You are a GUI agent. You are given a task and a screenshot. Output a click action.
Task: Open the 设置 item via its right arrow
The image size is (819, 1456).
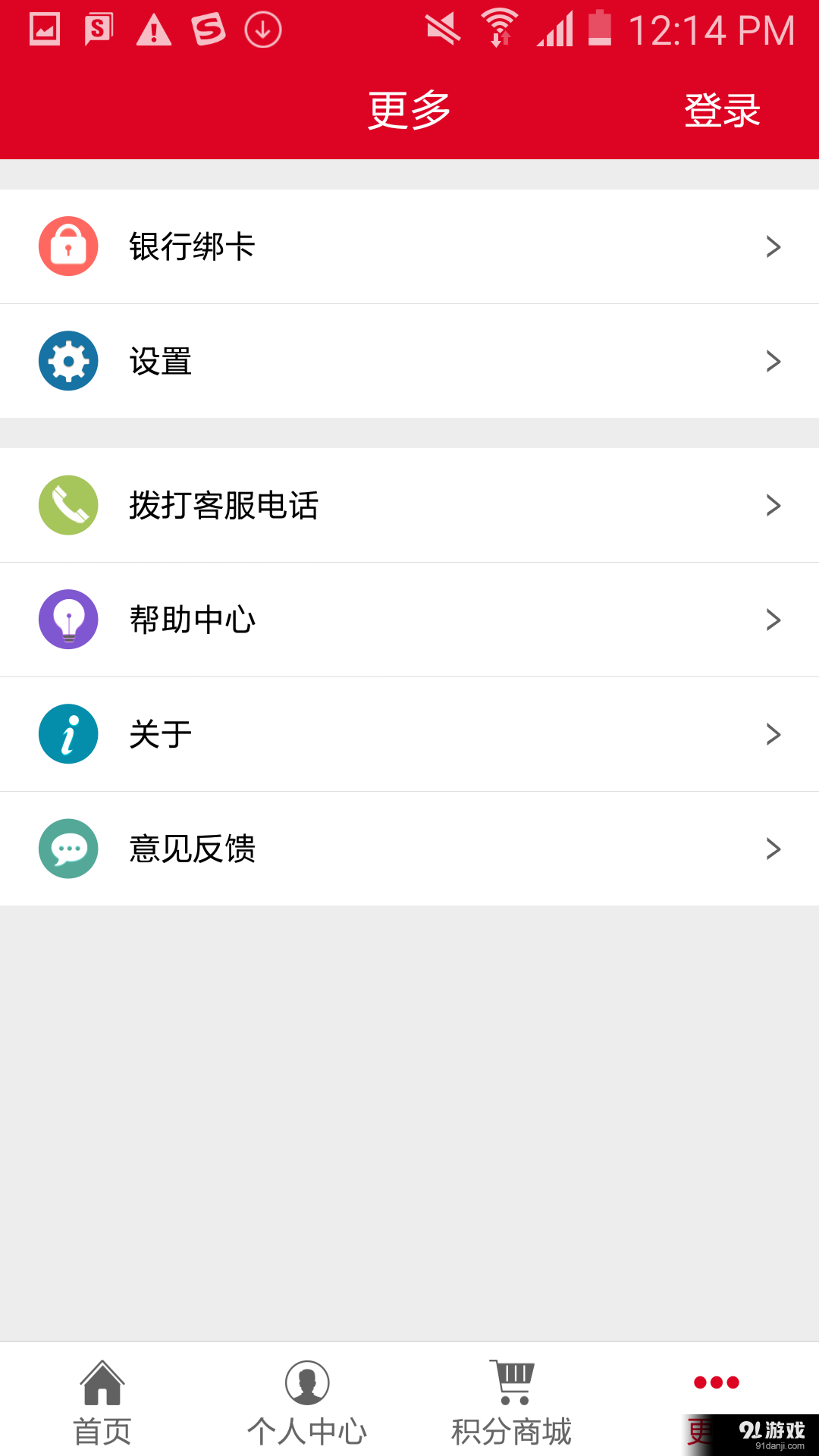tap(773, 361)
